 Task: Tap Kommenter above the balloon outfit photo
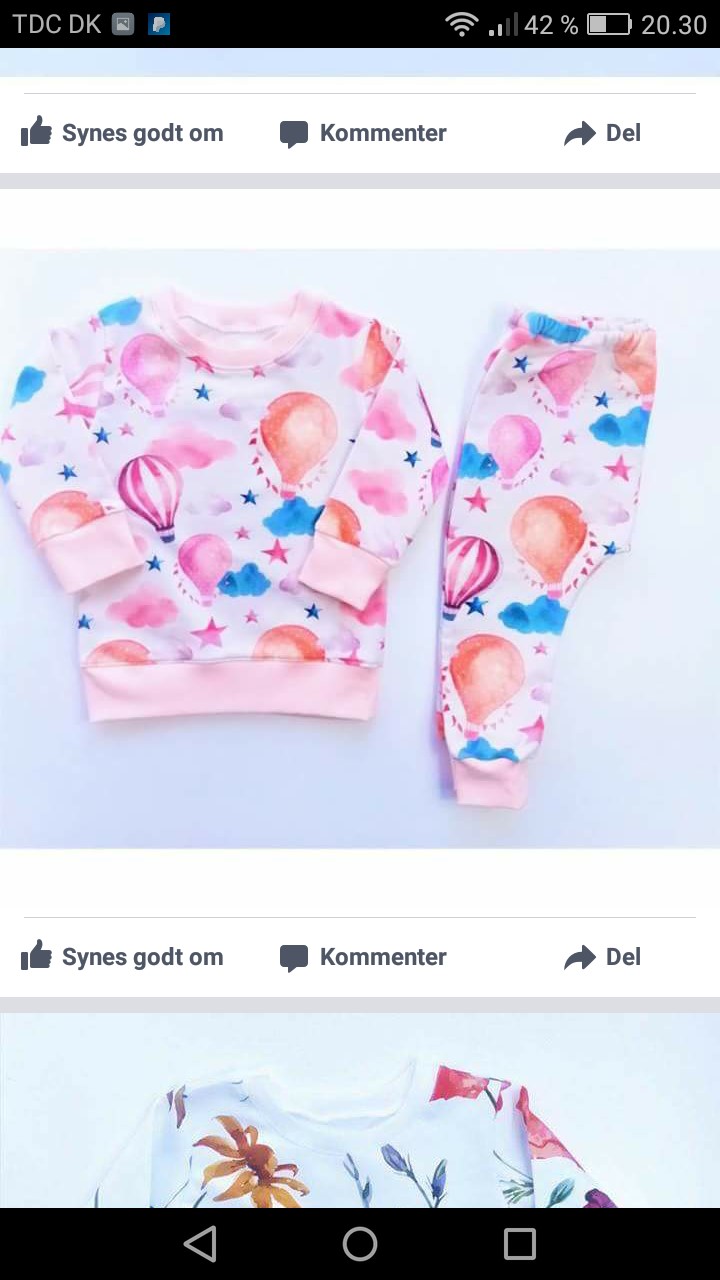click(x=363, y=133)
